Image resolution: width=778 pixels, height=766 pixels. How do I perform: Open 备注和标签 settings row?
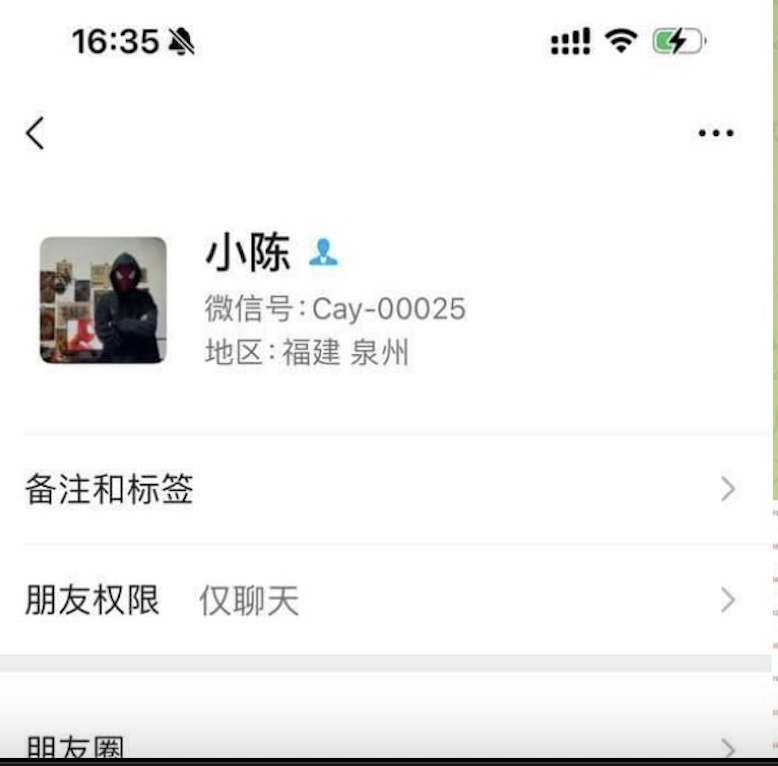(380, 490)
